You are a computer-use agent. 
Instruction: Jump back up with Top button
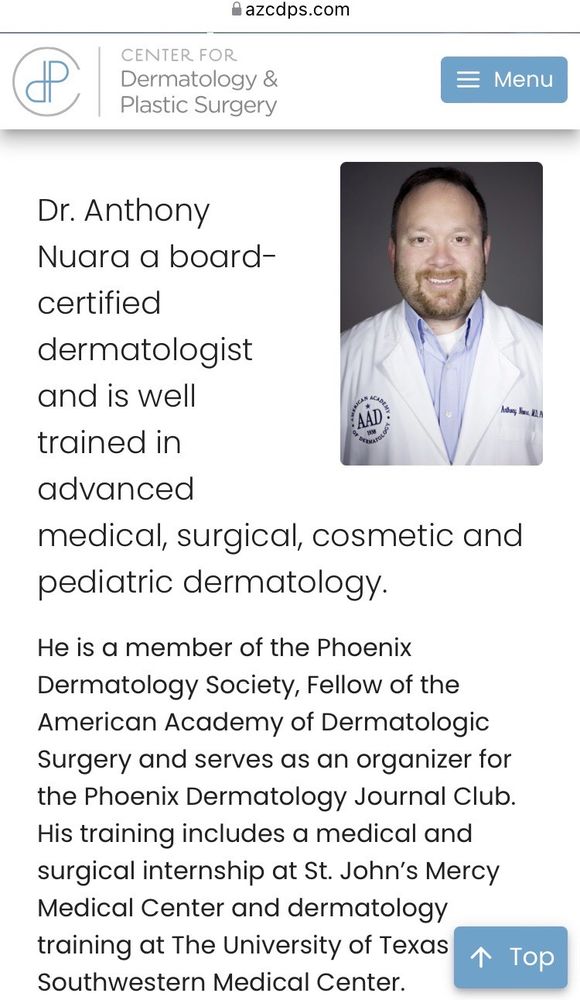click(510, 957)
